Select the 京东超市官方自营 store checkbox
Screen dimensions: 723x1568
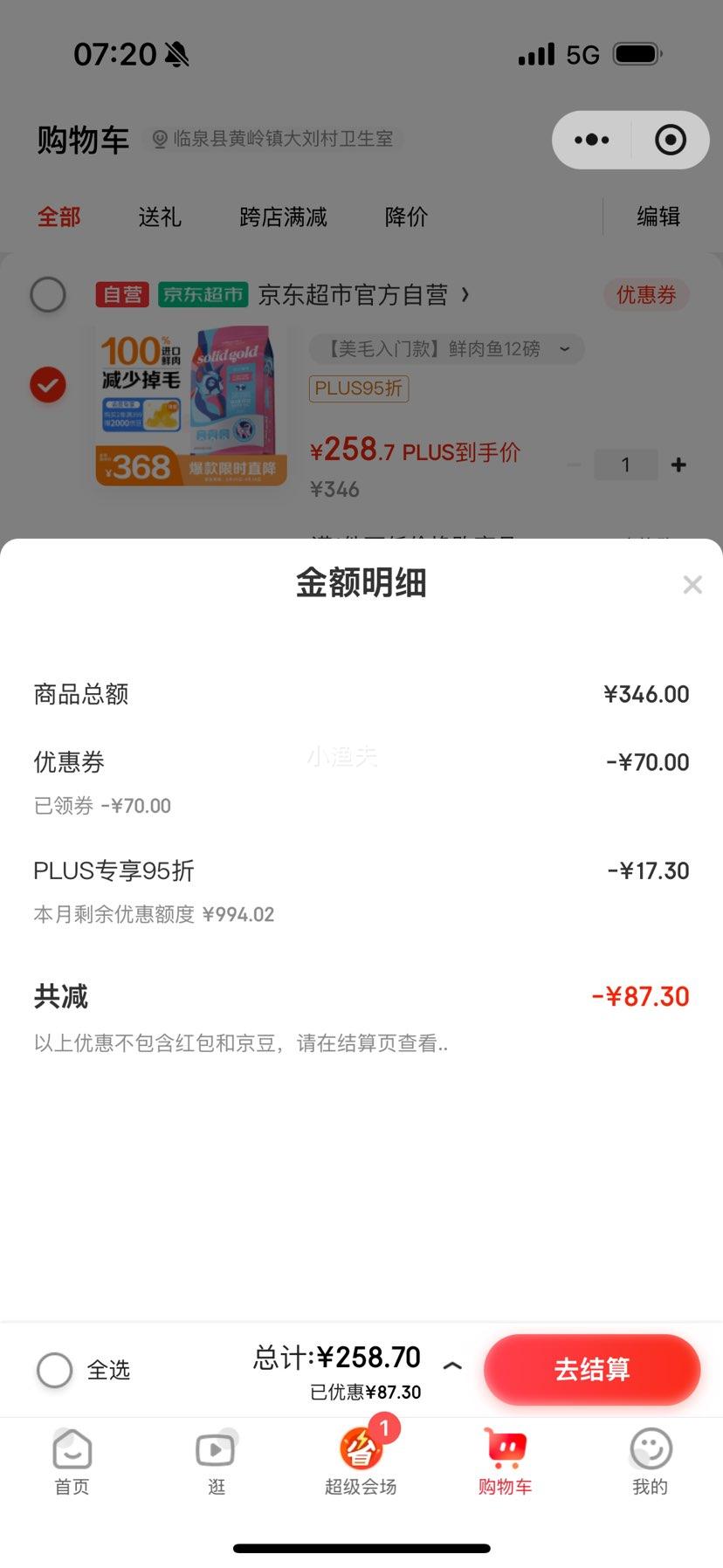pos(48,295)
